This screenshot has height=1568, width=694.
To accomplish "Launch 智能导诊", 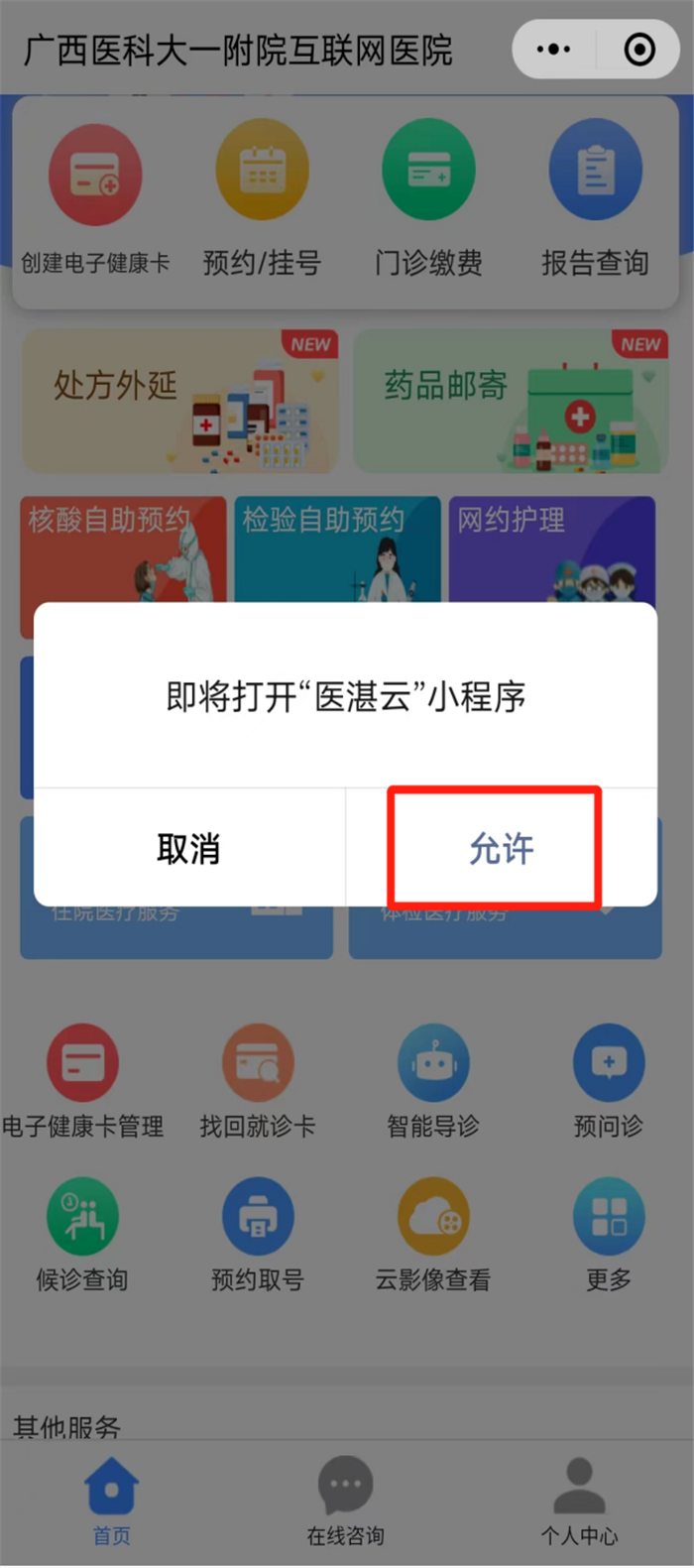I will coord(433,1082).
